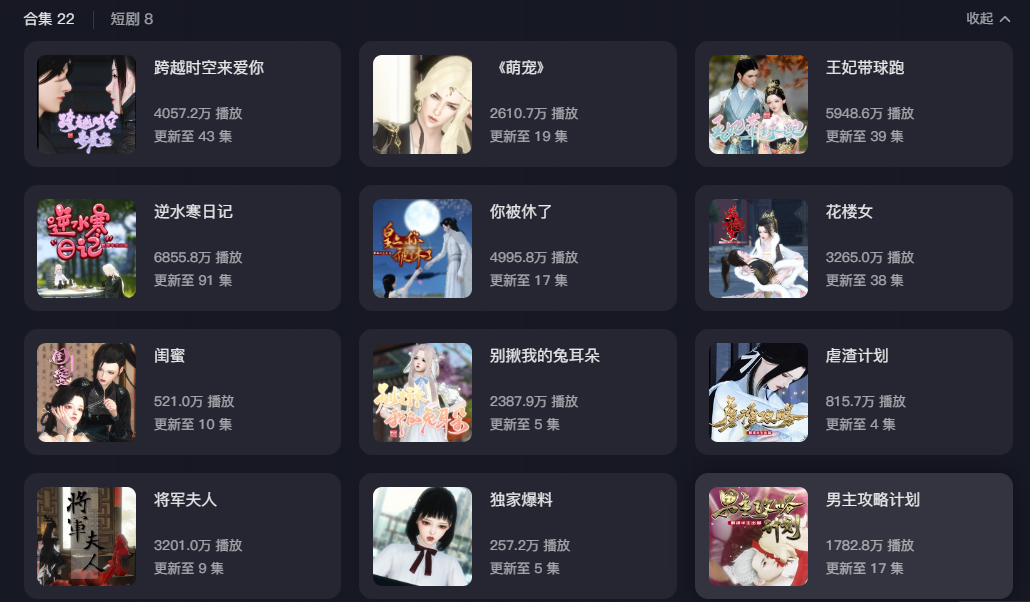1030x602 pixels.
Task: Switch to the 短剧 8 tab
Action: (132, 19)
